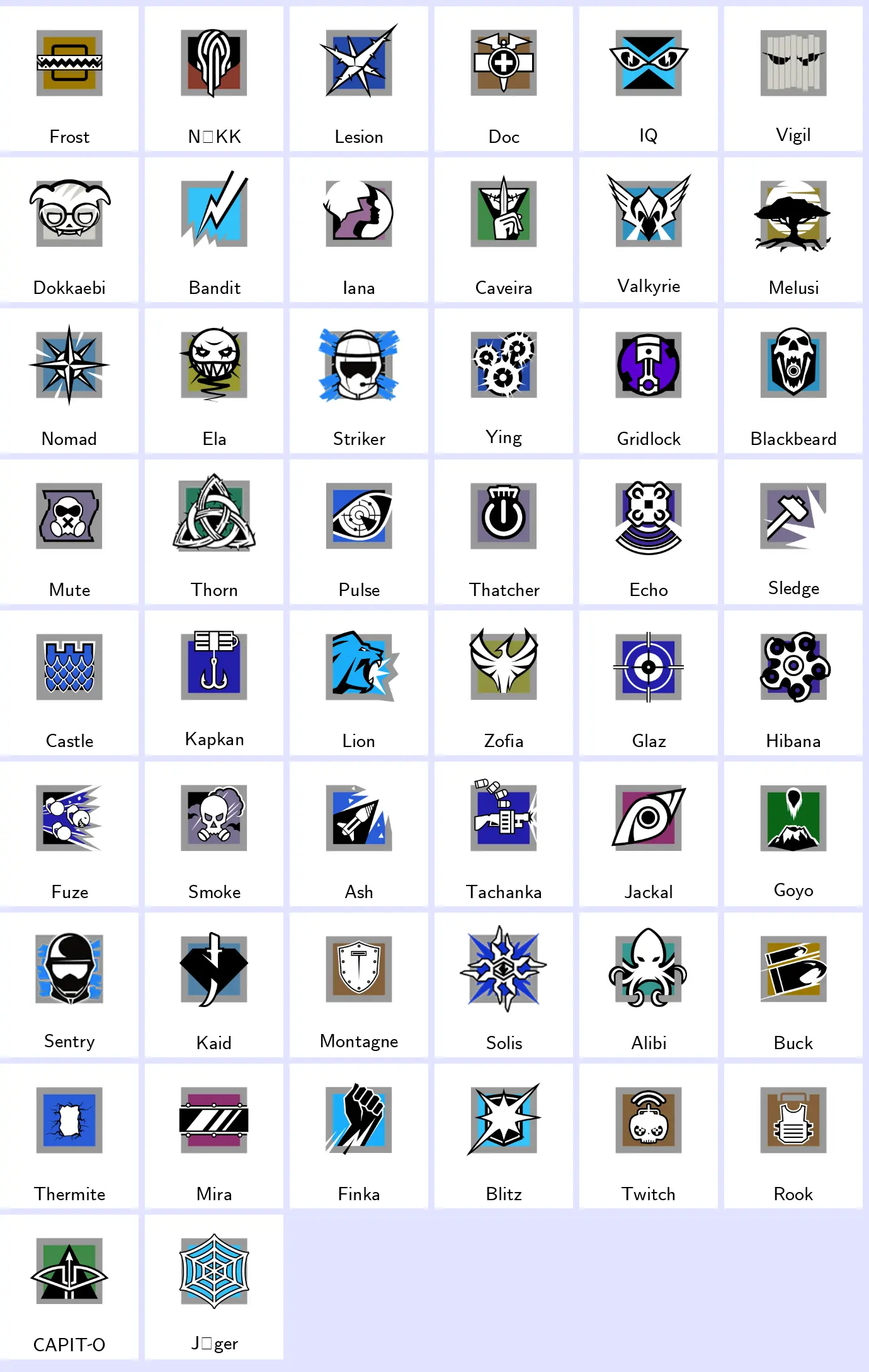Choose Dokkaebi from the grid
869x1372 pixels.
[x=69, y=230]
